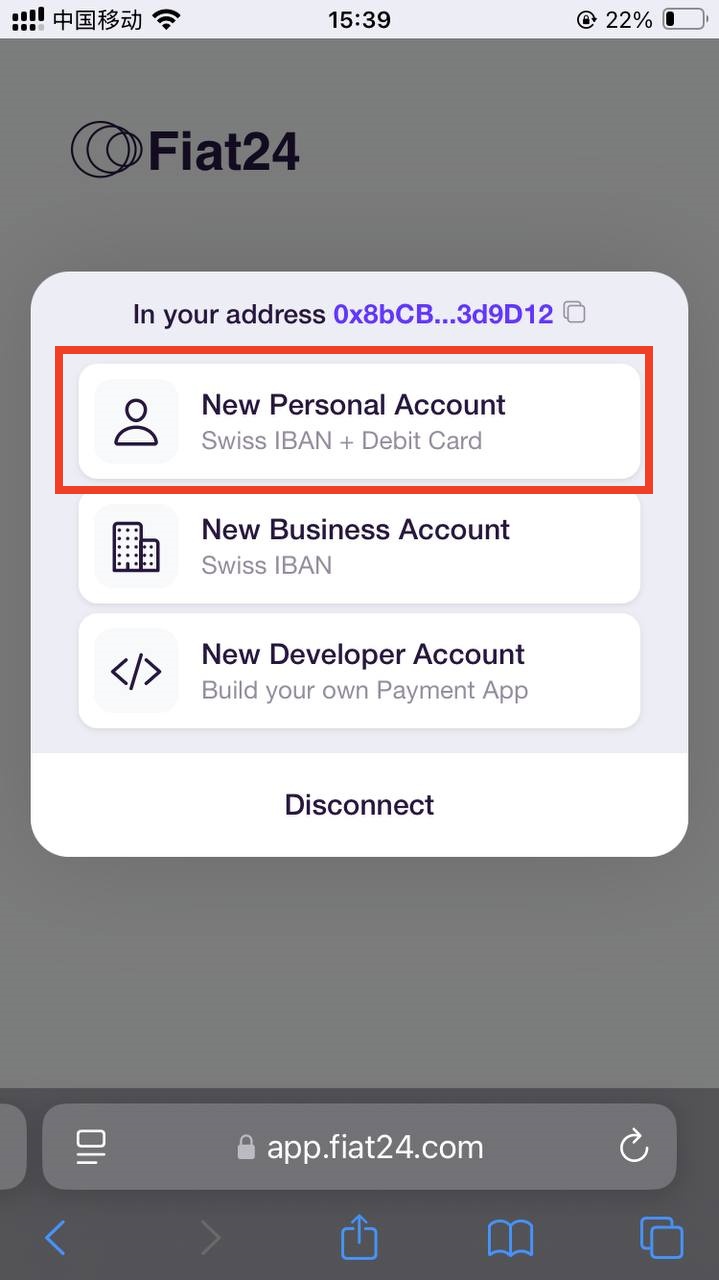Disconnect the wallet
The image size is (719, 1280).
(359, 805)
